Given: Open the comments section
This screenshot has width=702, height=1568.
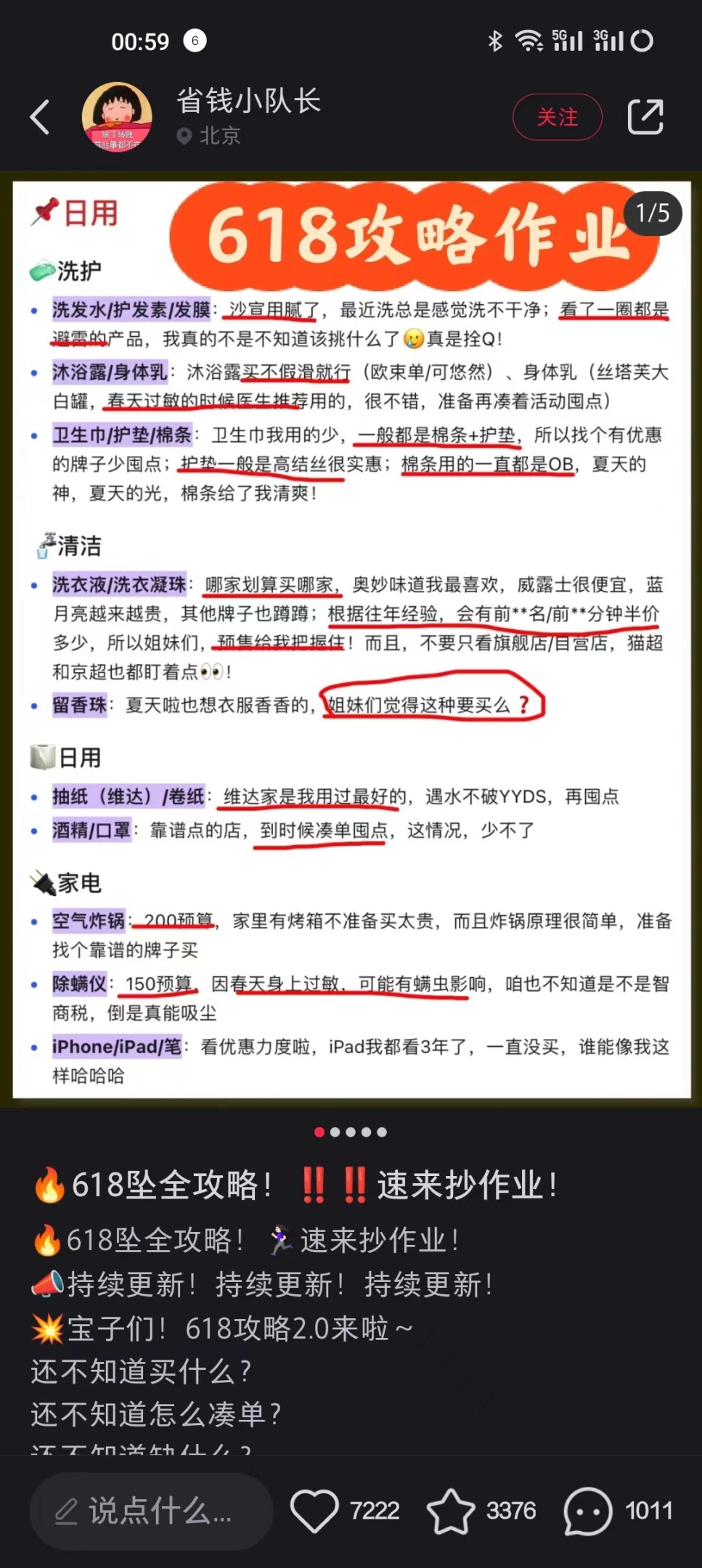Looking at the screenshot, I should (588, 1511).
